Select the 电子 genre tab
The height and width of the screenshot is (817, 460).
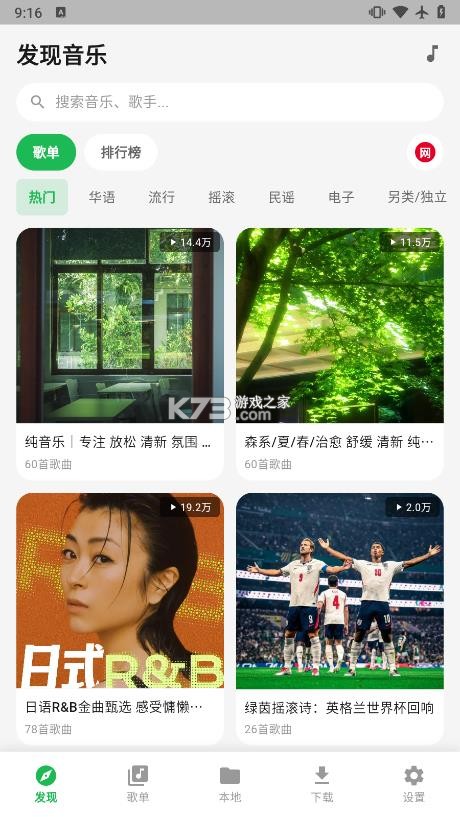tap(341, 197)
